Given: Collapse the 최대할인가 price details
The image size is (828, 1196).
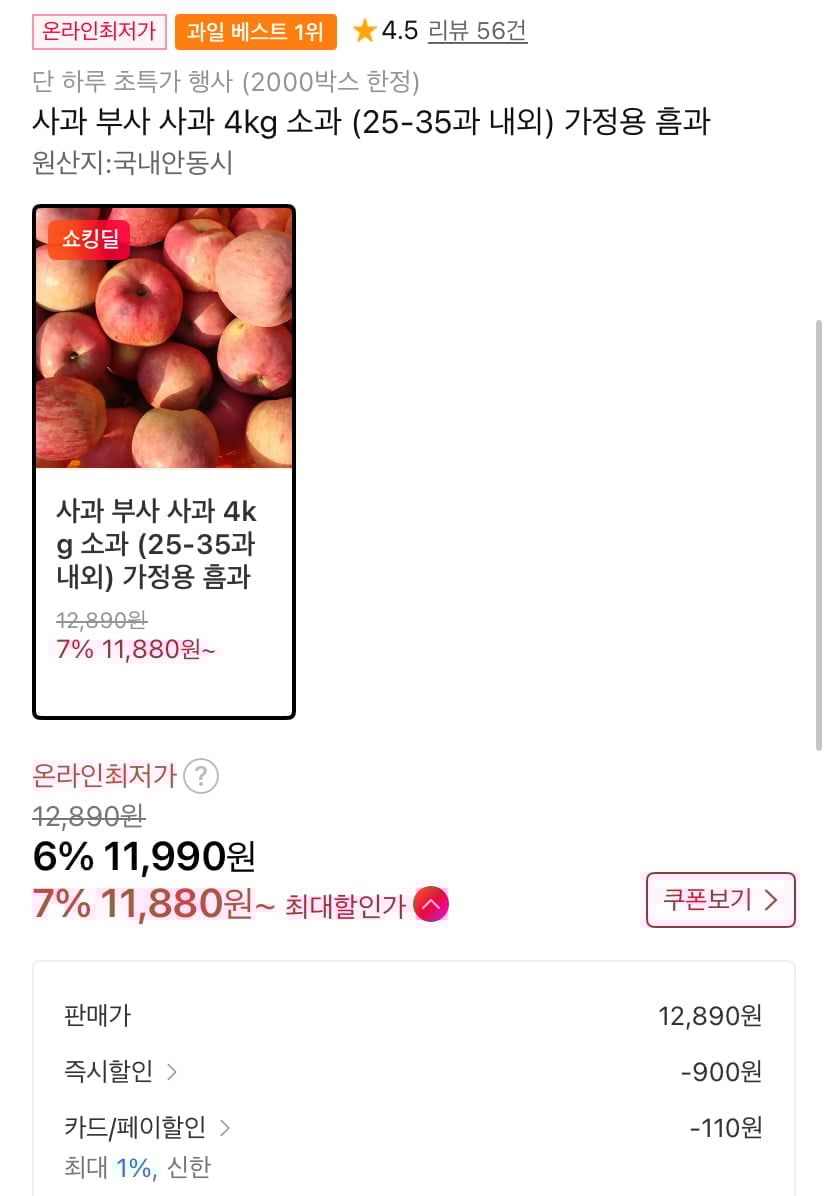Looking at the screenshot, I should pos(431,905).
